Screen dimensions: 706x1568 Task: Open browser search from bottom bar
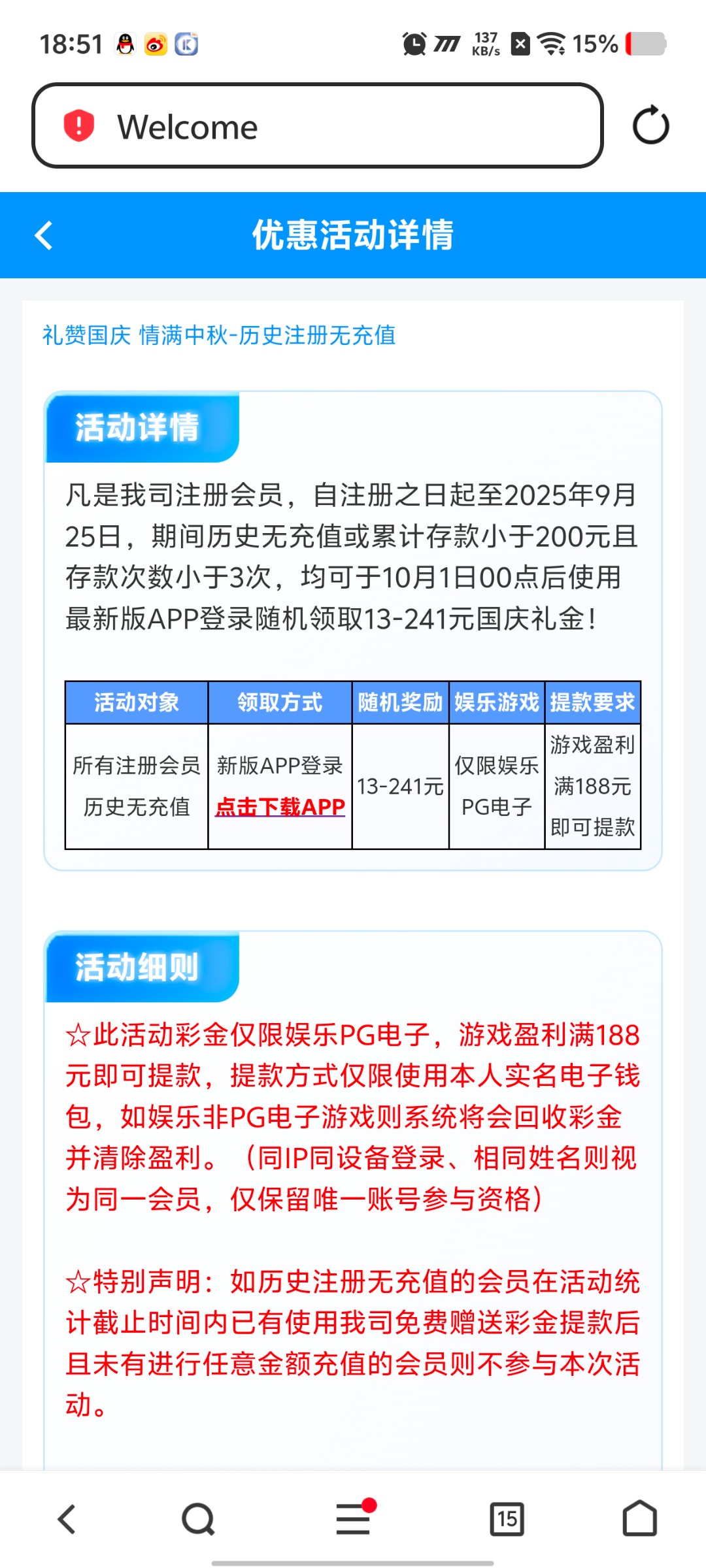[x=198, y=1518]
